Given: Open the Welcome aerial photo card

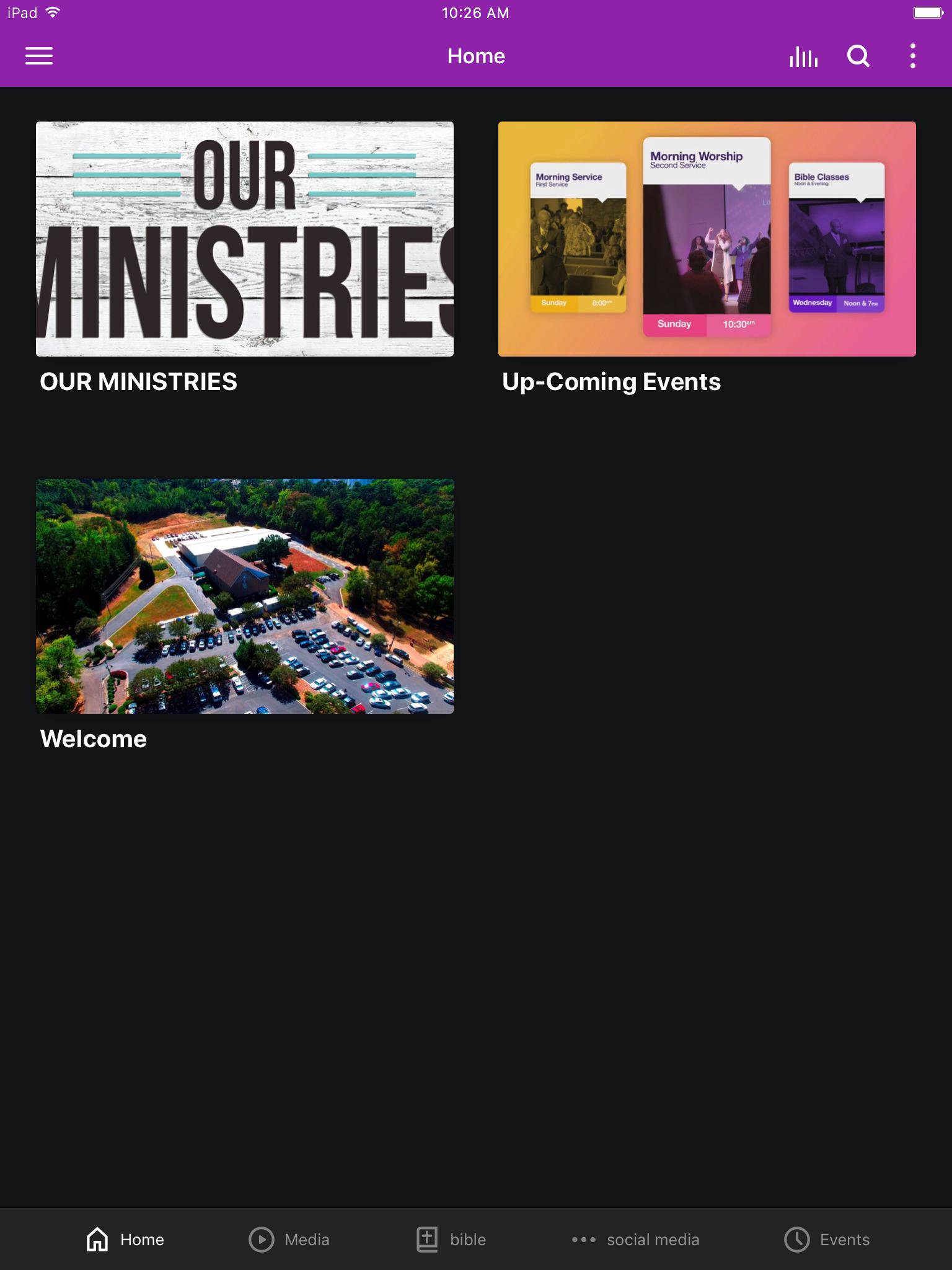Looking at the screenshot, I should click(x=245, y=597).
